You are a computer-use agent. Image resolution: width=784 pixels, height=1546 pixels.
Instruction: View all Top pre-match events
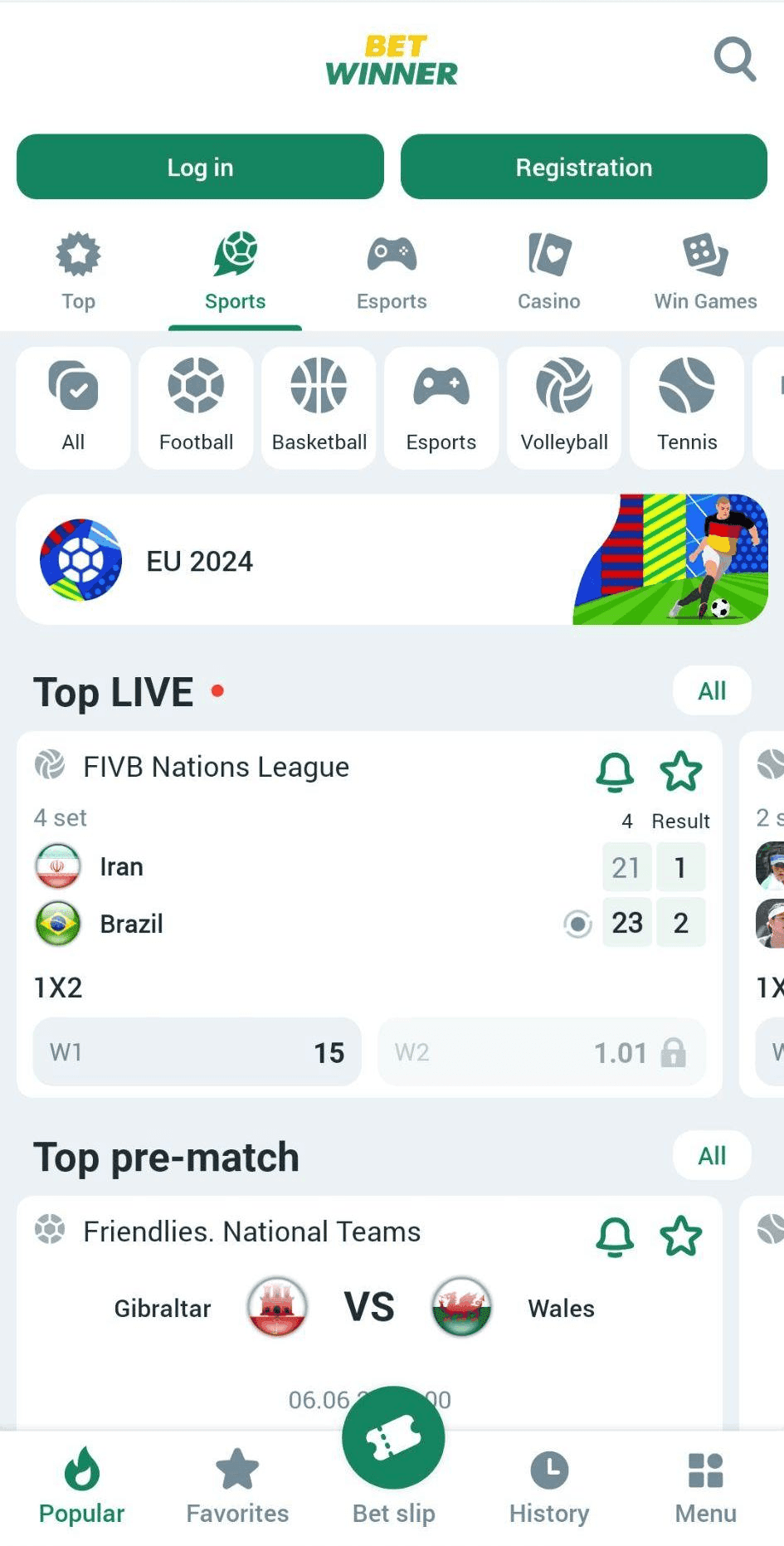(711, 1155)
